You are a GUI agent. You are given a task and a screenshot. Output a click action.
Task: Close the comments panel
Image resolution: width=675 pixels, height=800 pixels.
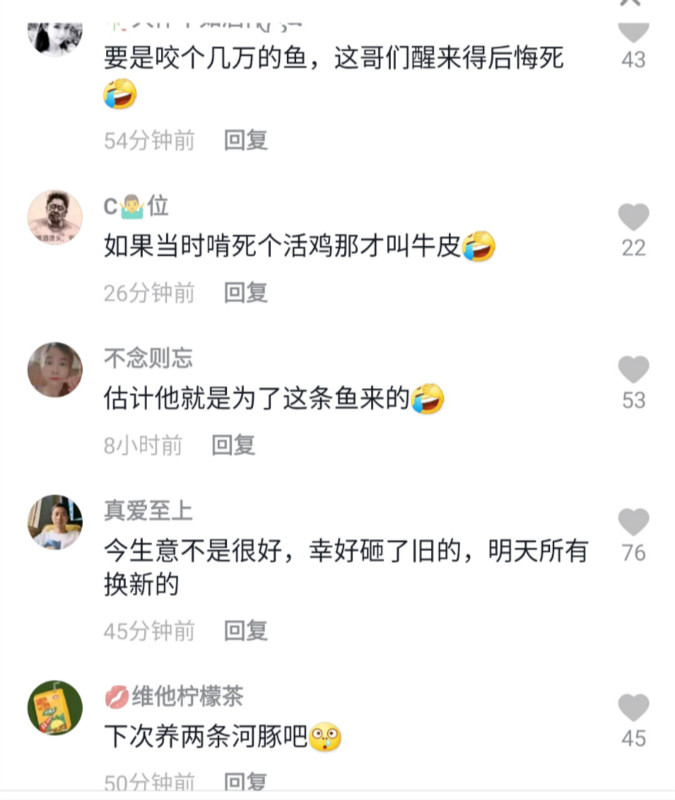(x=629, y=4)
